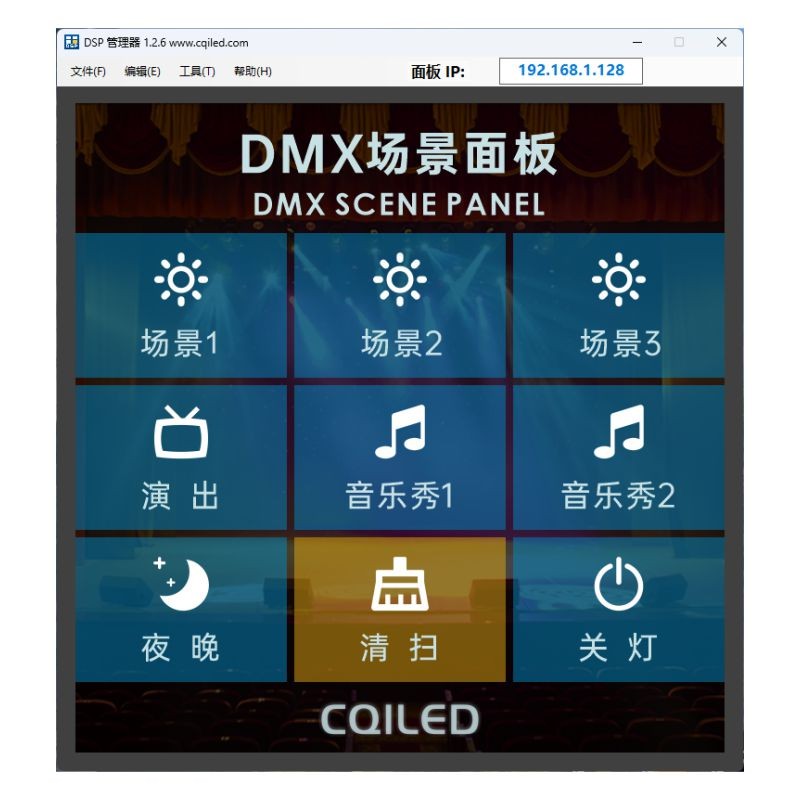Open the 文件(F) menu

(x=88, y=72)
